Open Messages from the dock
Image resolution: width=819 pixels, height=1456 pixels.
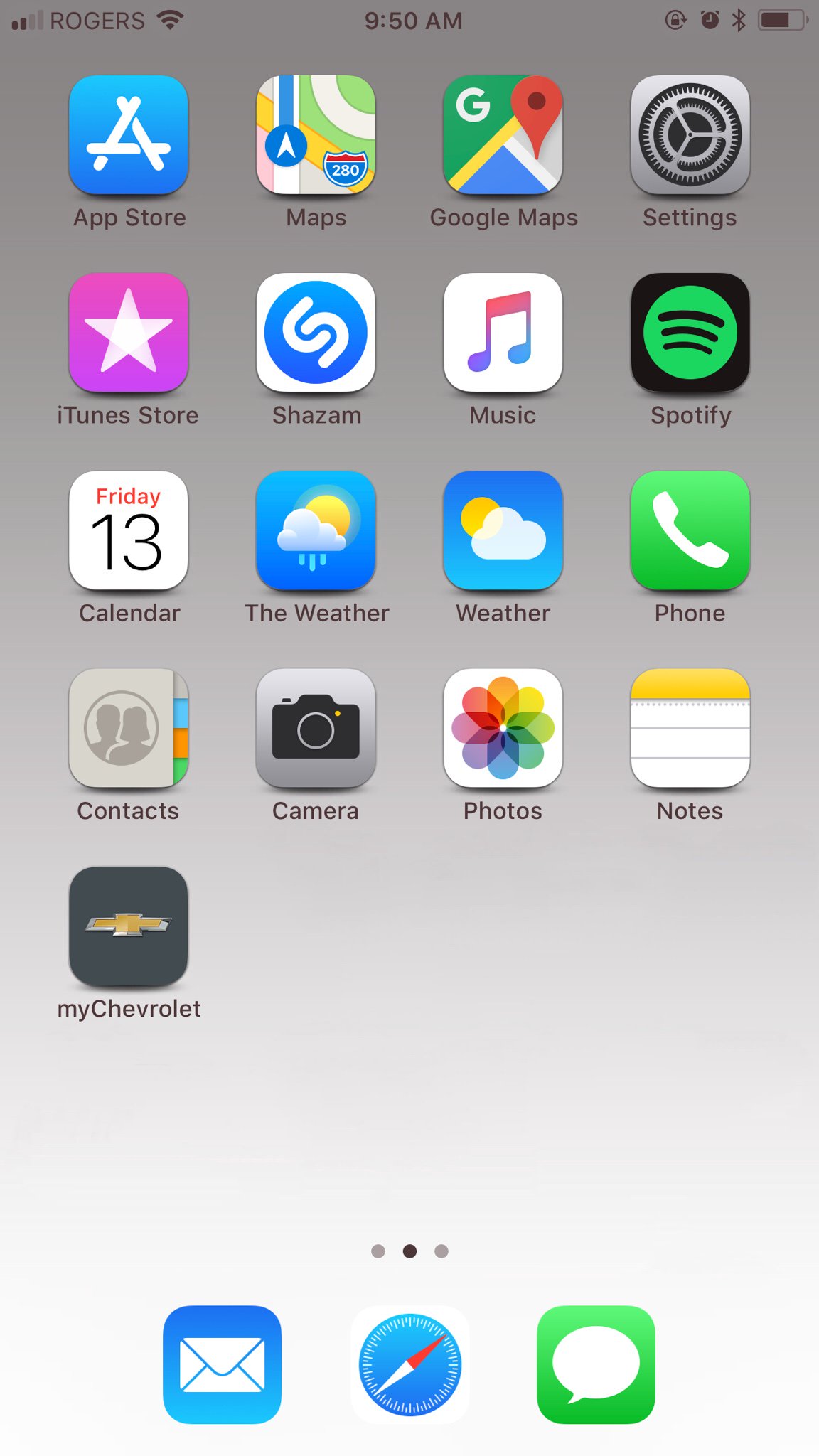tap(596, 1364)
